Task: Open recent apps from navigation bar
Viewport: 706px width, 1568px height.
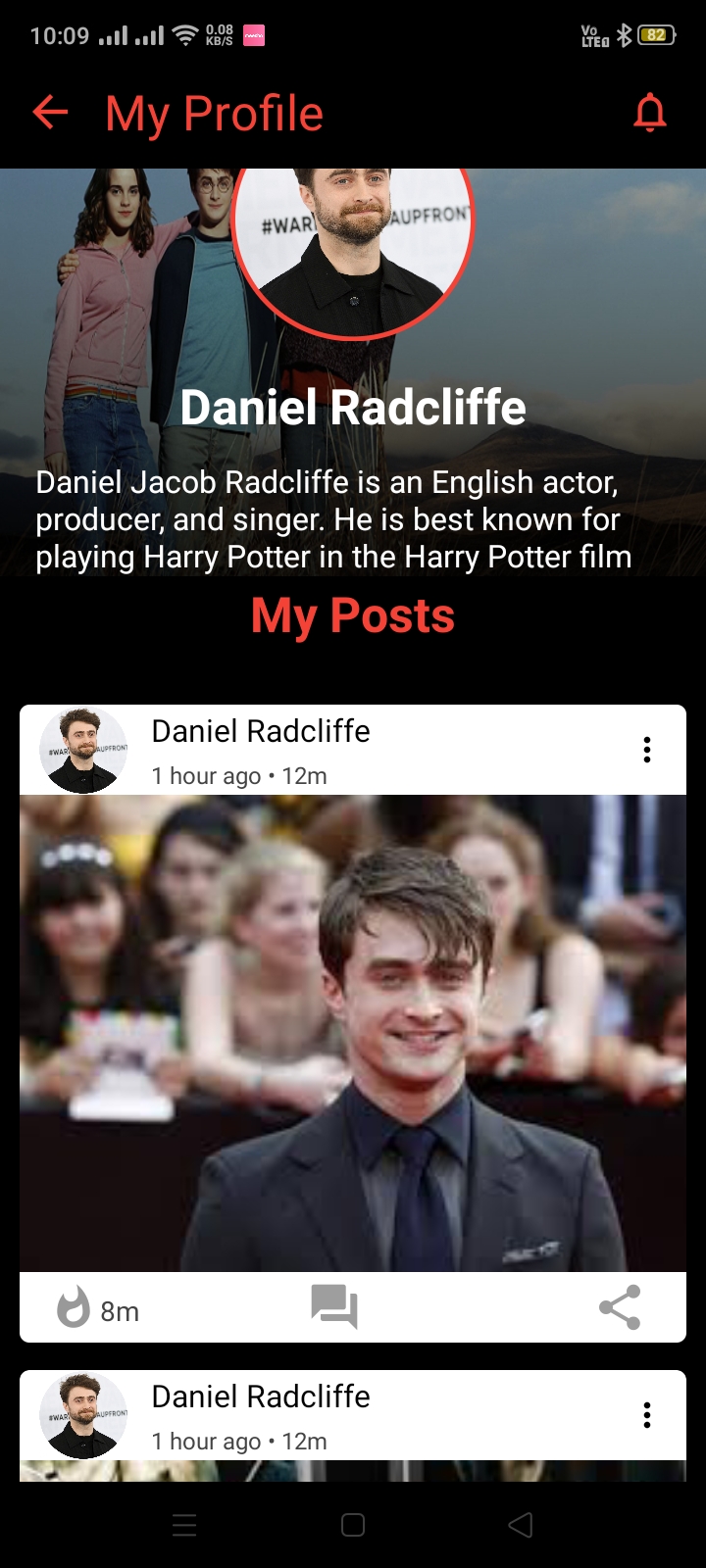Action: pyautogui.click(x=184, y=1525)
